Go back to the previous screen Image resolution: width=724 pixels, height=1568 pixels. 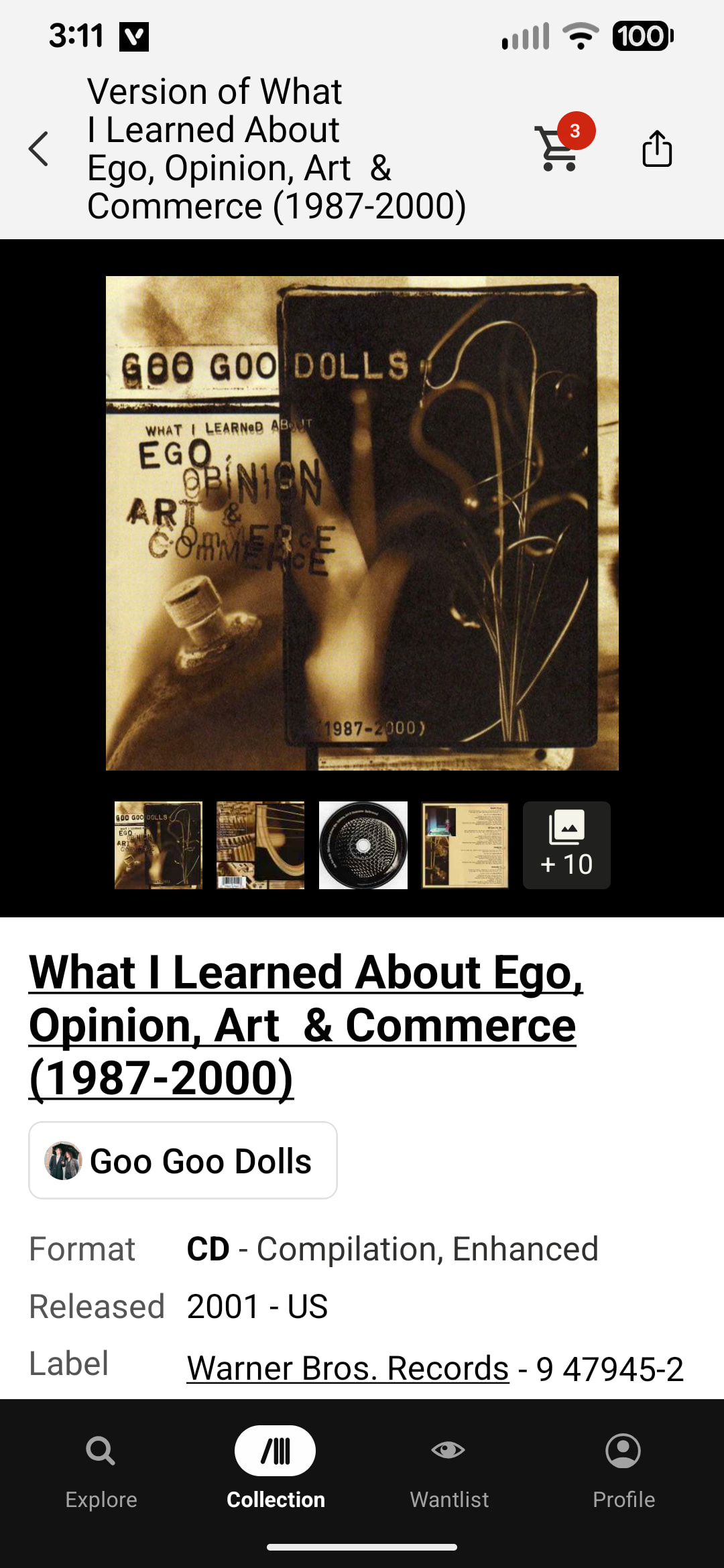pyautogui.click(x=39, y=149)
